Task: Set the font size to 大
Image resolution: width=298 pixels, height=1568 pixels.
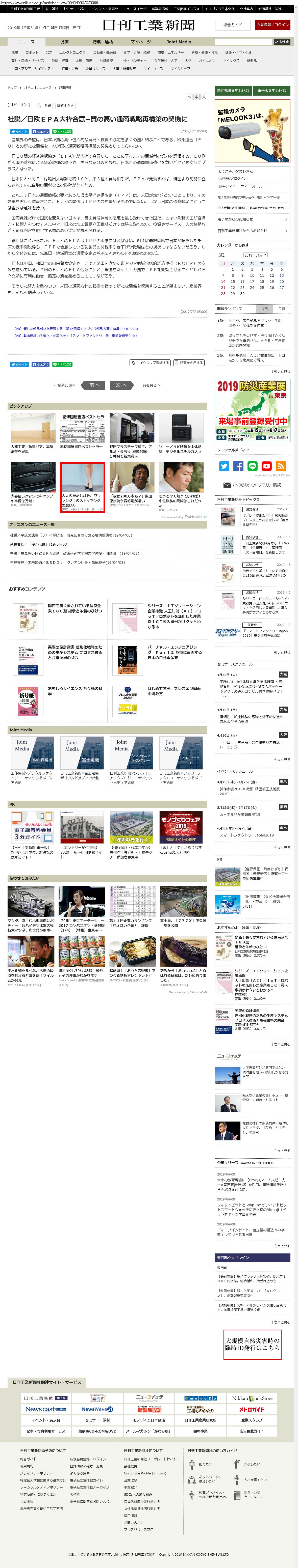Action: pos(204,97)
